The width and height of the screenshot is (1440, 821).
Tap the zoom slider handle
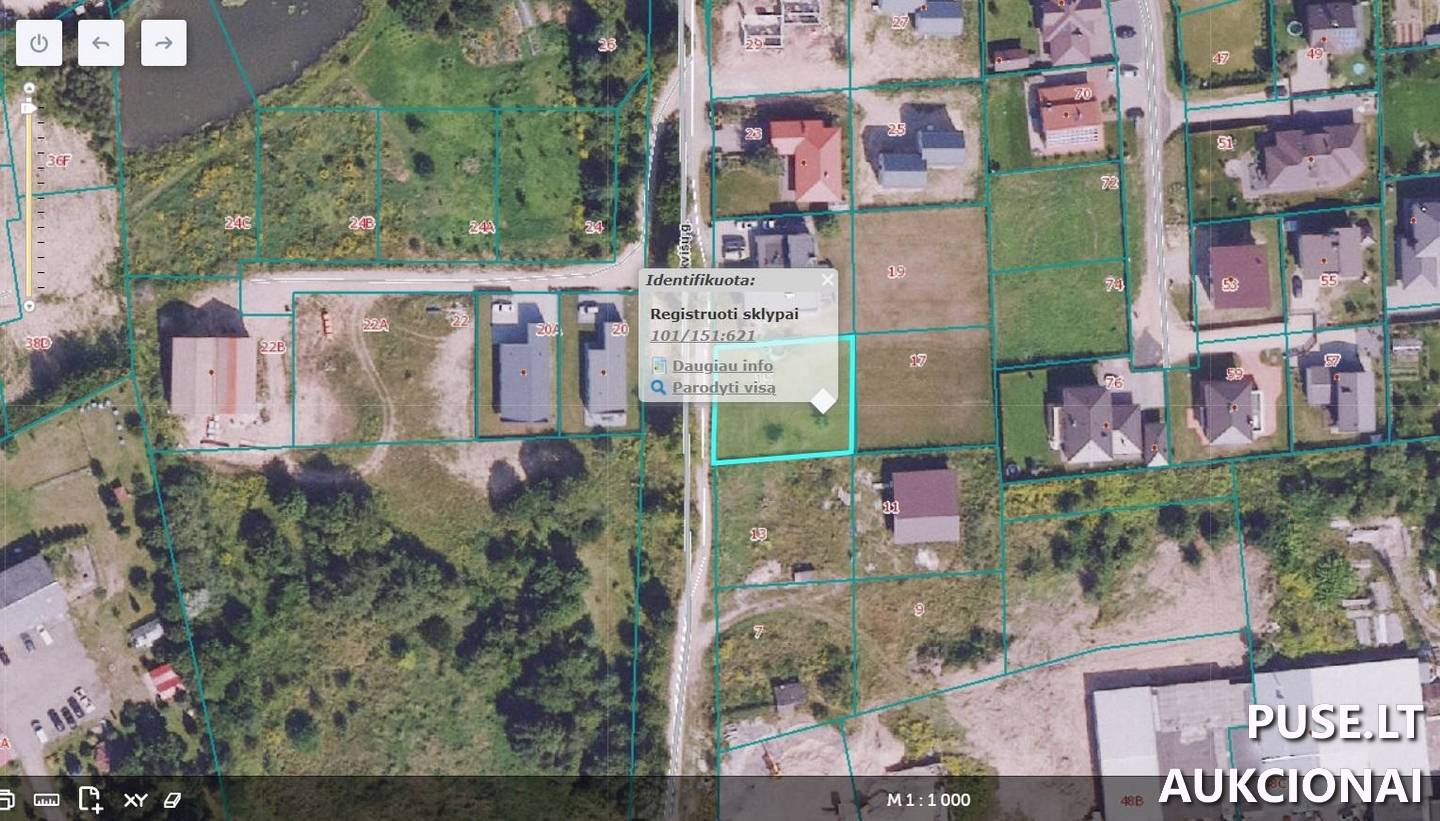(28, 106)
